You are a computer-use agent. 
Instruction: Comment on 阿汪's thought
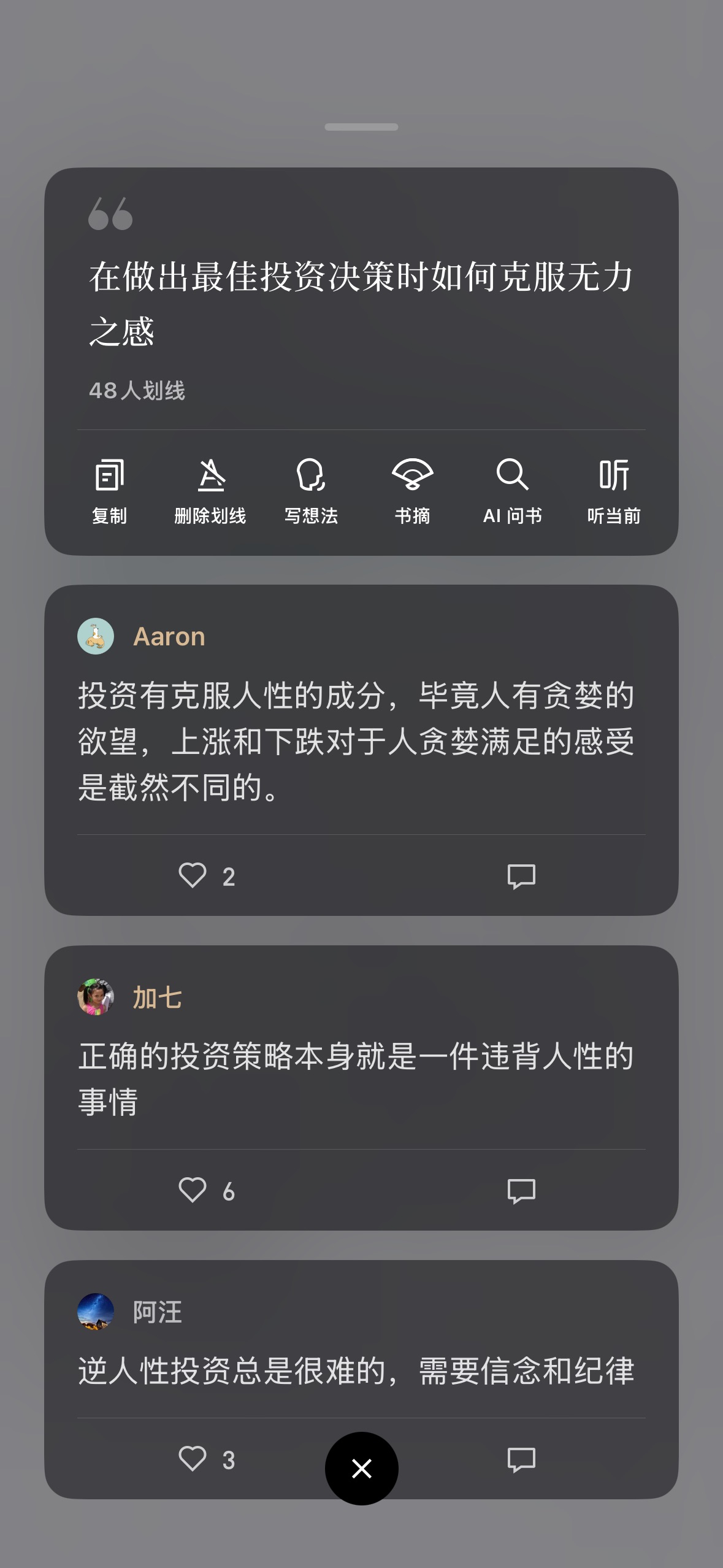[x=521, y=1459]
